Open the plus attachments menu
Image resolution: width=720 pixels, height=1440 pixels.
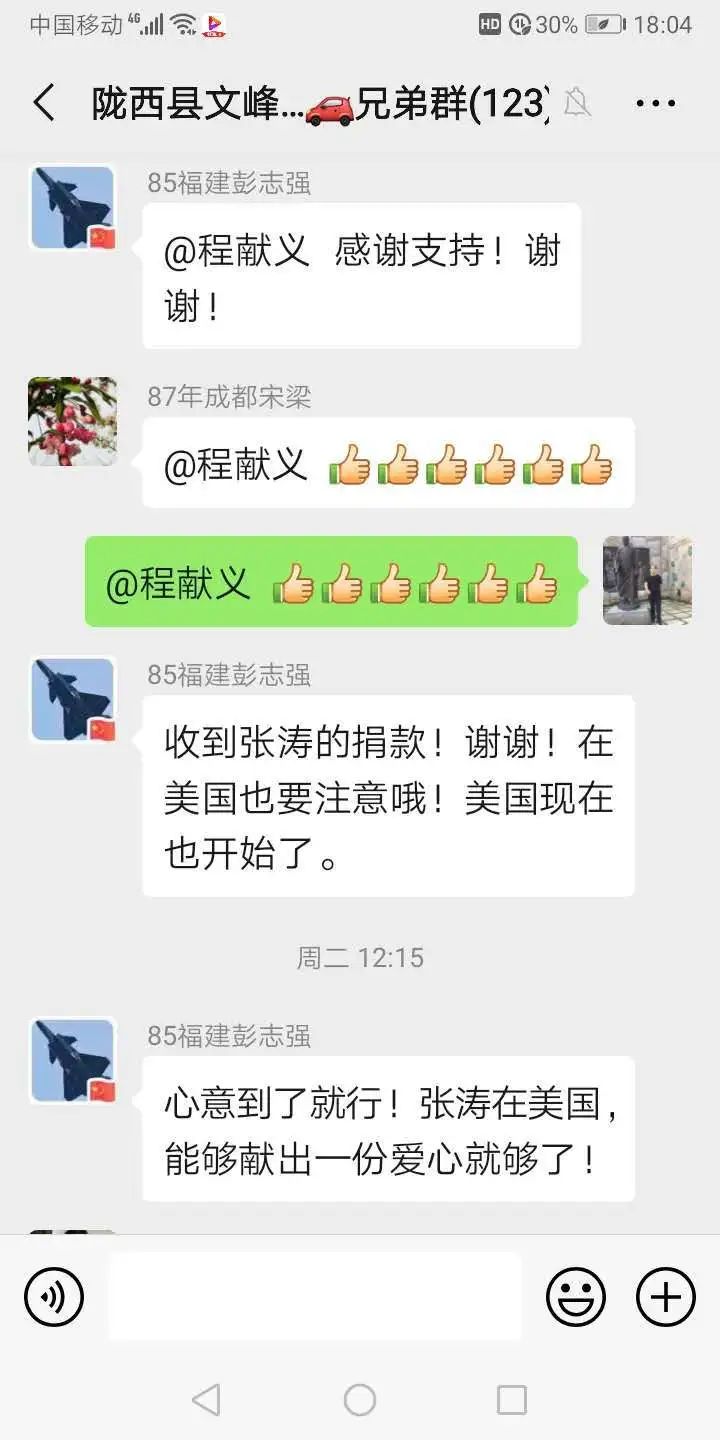666,1297
